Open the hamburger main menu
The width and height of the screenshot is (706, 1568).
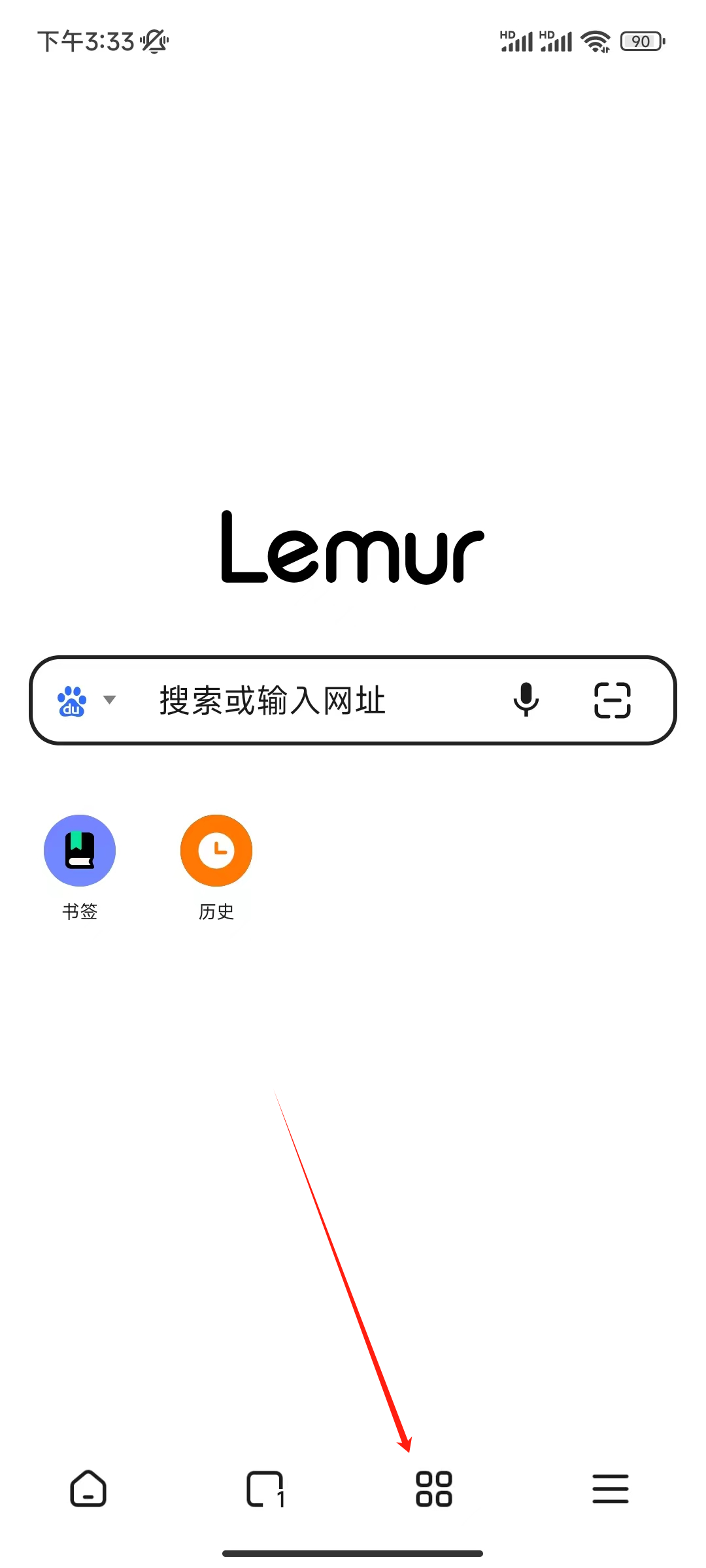(611, 1489)
